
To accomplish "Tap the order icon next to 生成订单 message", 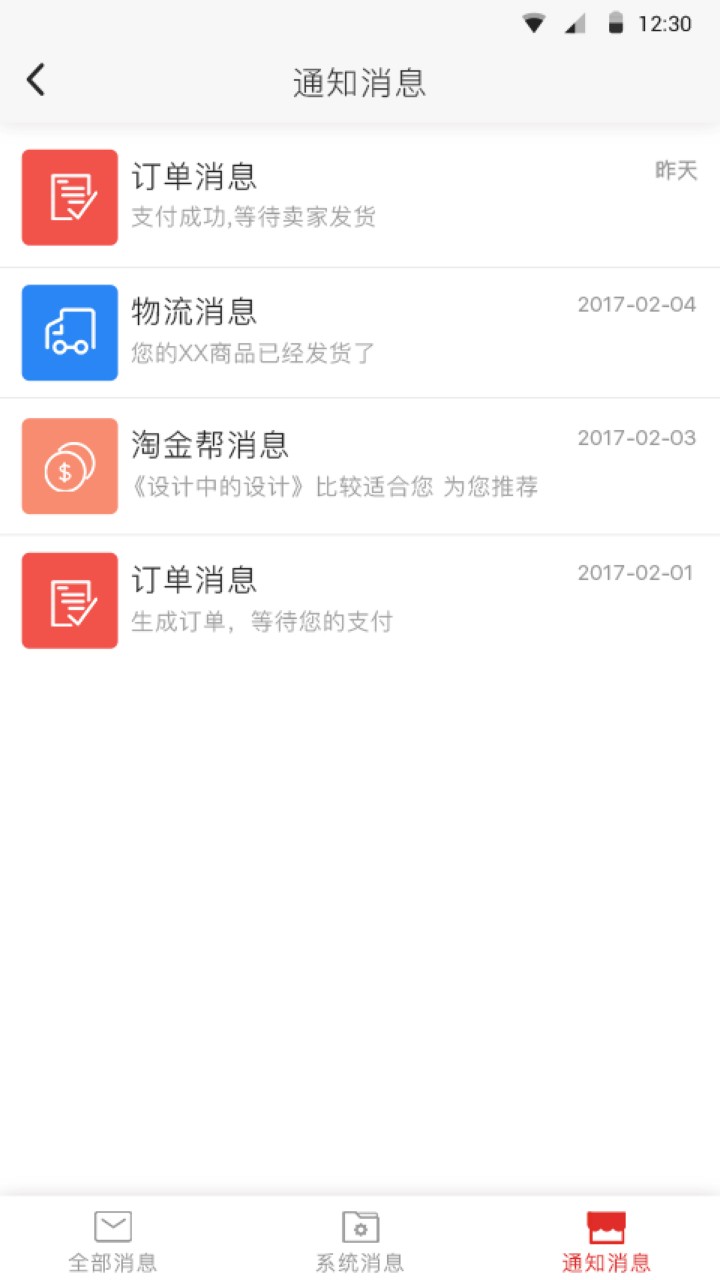I will [69, 599].
